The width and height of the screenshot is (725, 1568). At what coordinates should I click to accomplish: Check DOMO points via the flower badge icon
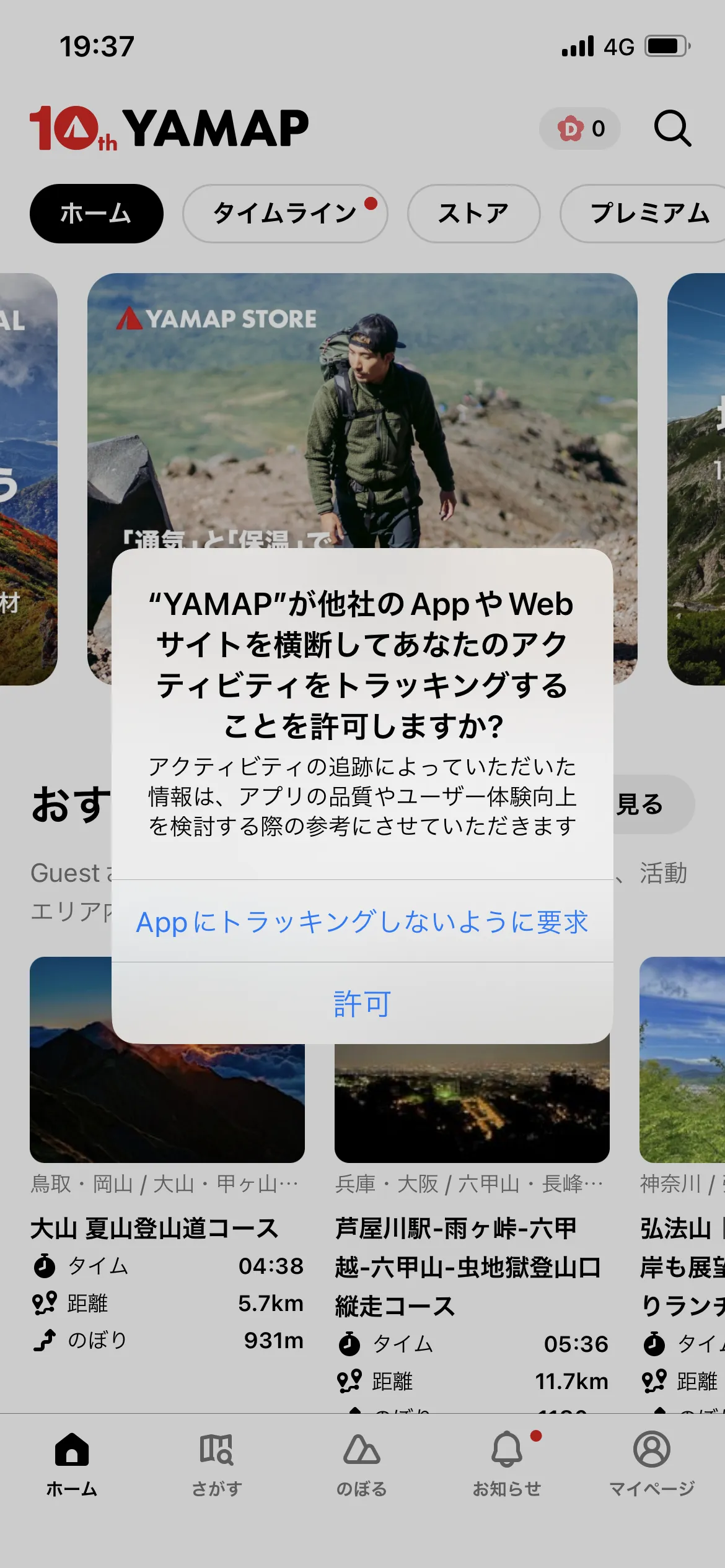click(x=579, y=128)
